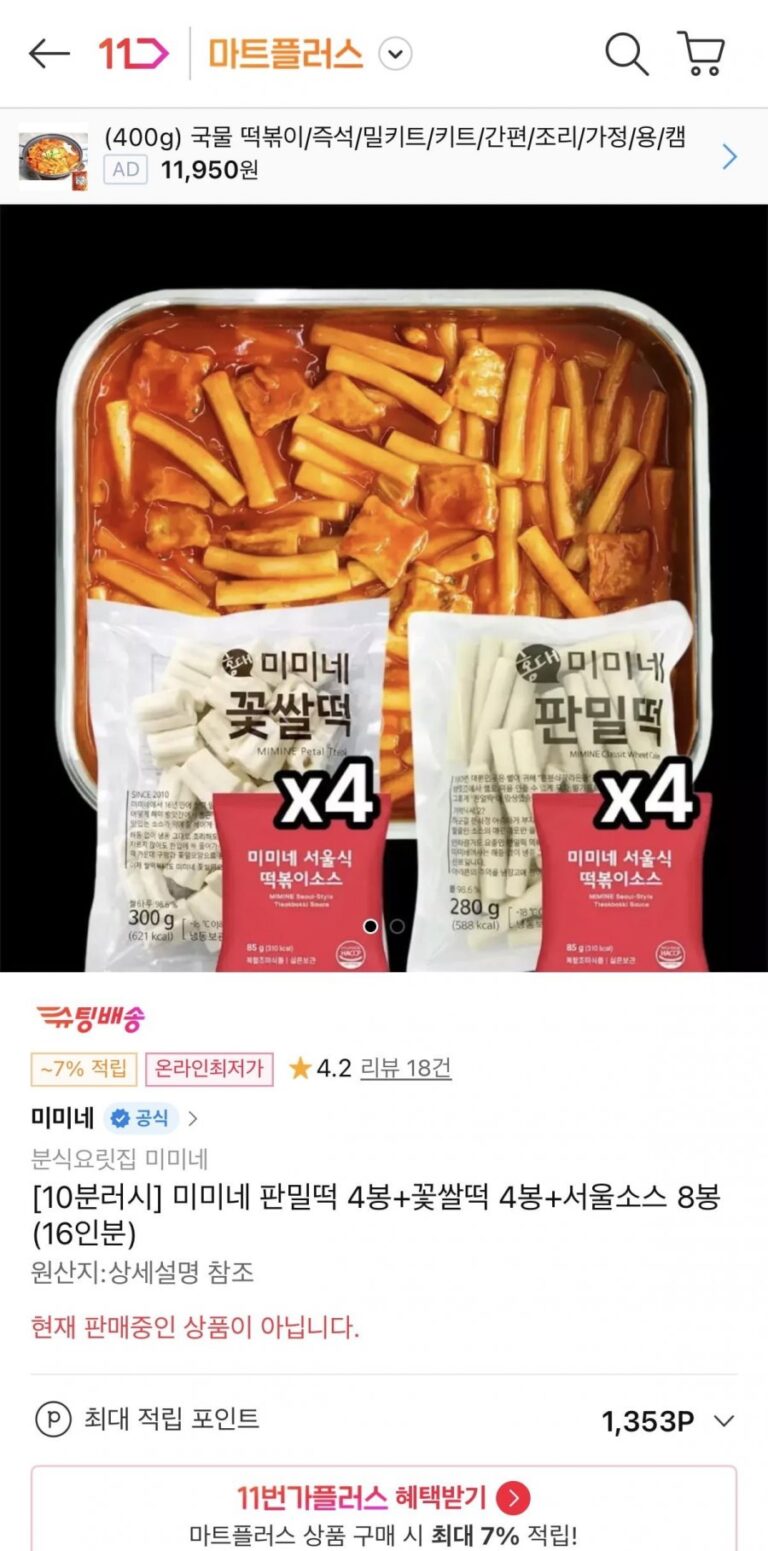Expand the 마트플러스 dropdown
768x1551 pixels.
pyautogui.click(x=396, y=54)
